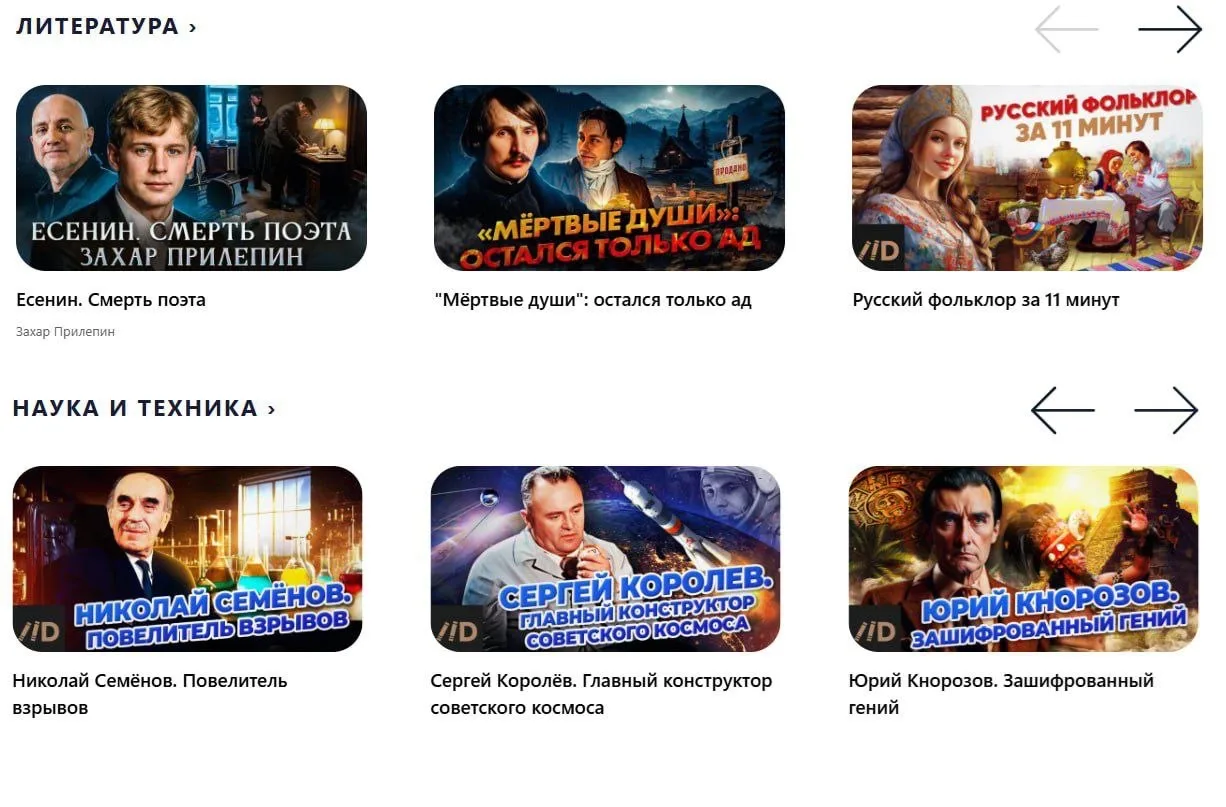Play Сергей Королёв. Главный конструктор video
This screenshot has height=807, width=1226.
pyautogui.click(x=605, y=559)
